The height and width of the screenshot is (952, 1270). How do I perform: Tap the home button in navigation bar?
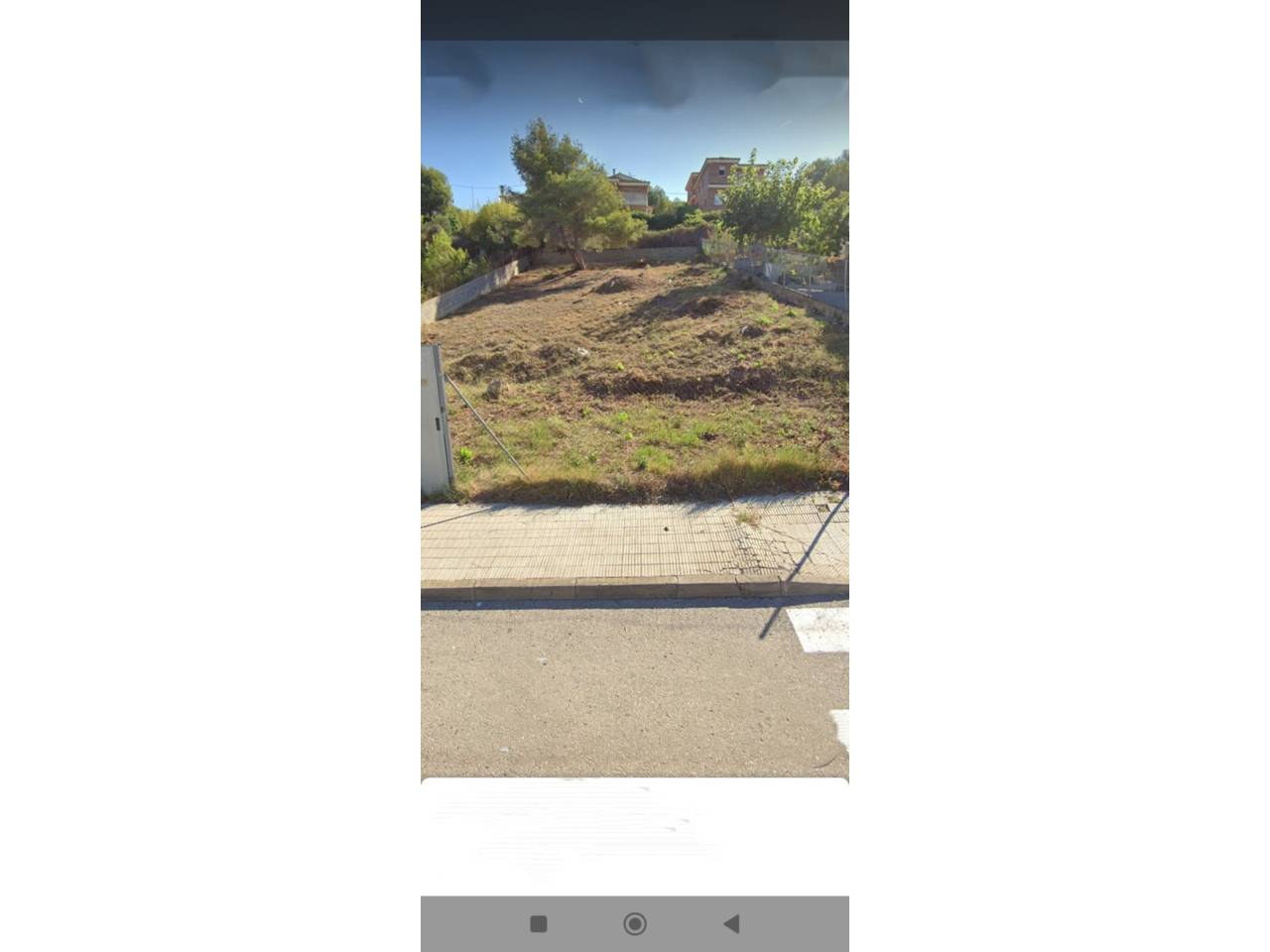click(x=635, y=924)
